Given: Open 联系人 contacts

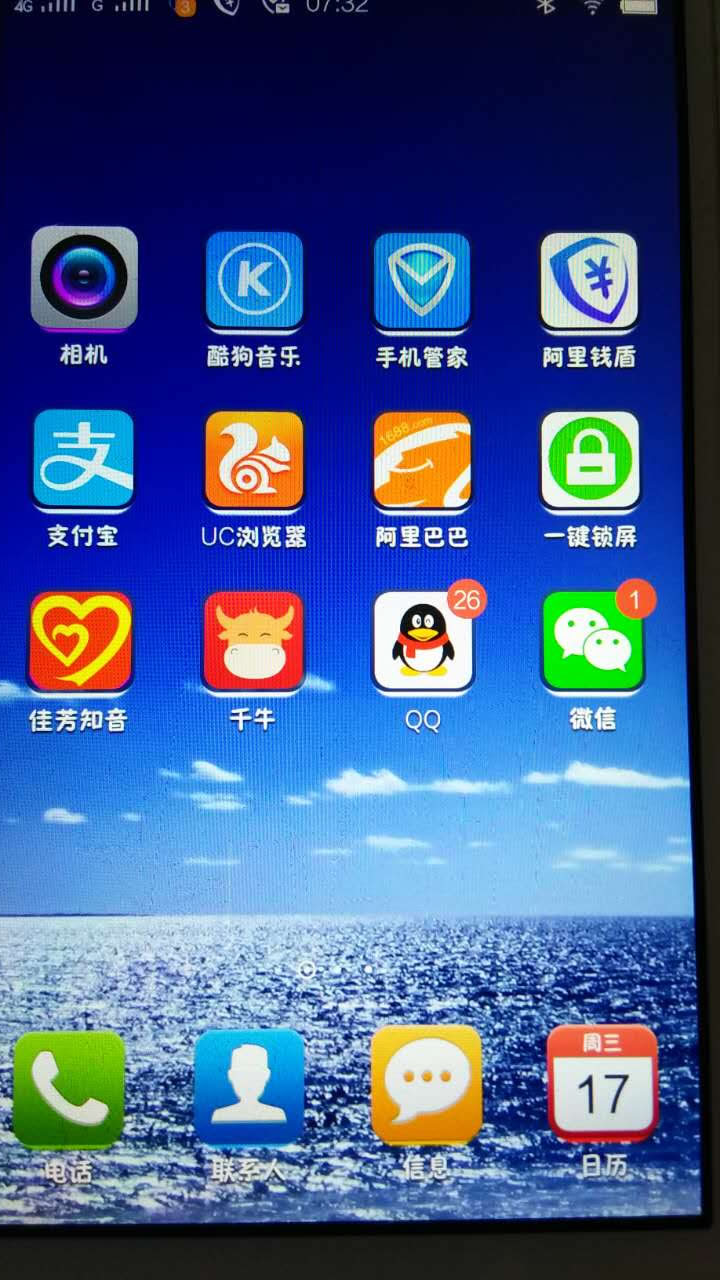Looking at the screenshot, I should 249,1087.
